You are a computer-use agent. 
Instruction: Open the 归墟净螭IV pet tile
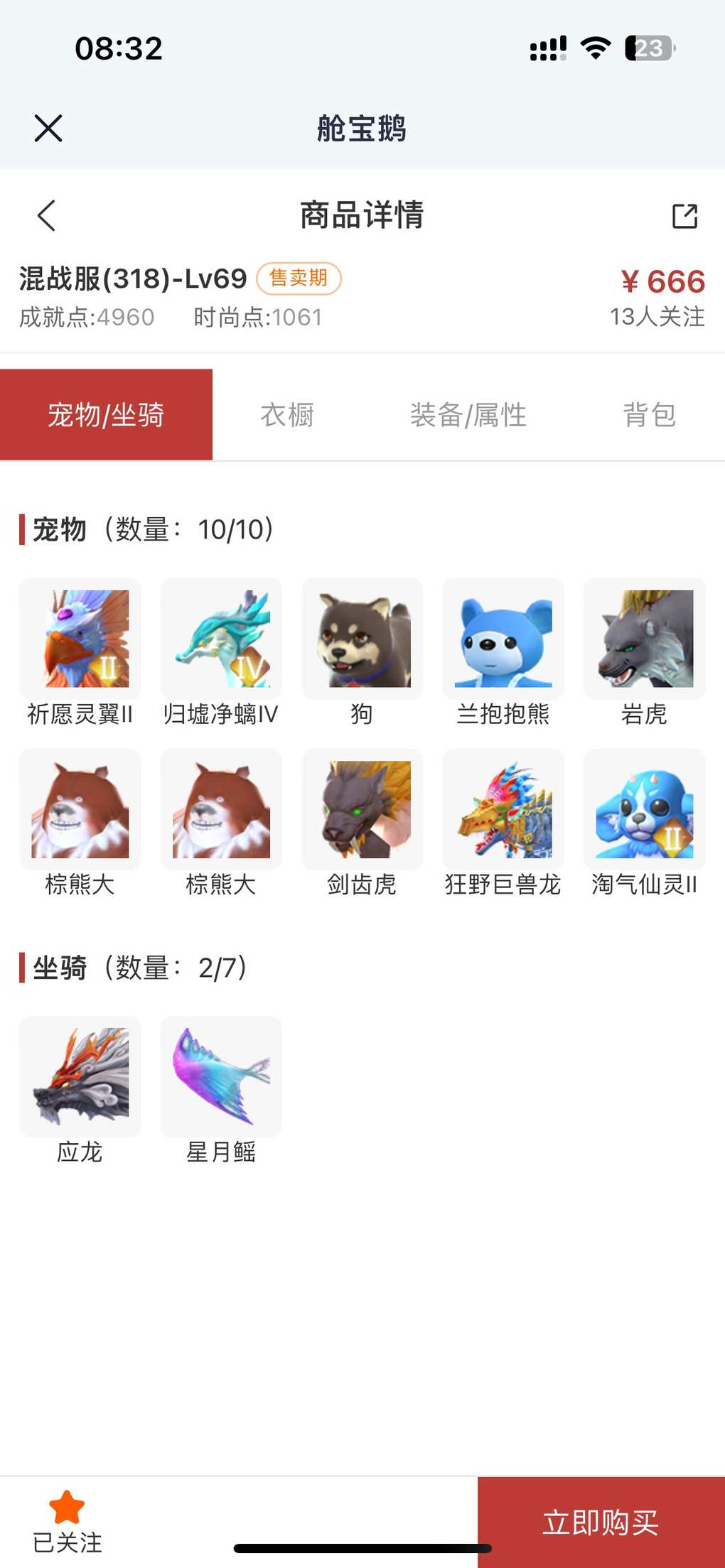pos(221,652)
